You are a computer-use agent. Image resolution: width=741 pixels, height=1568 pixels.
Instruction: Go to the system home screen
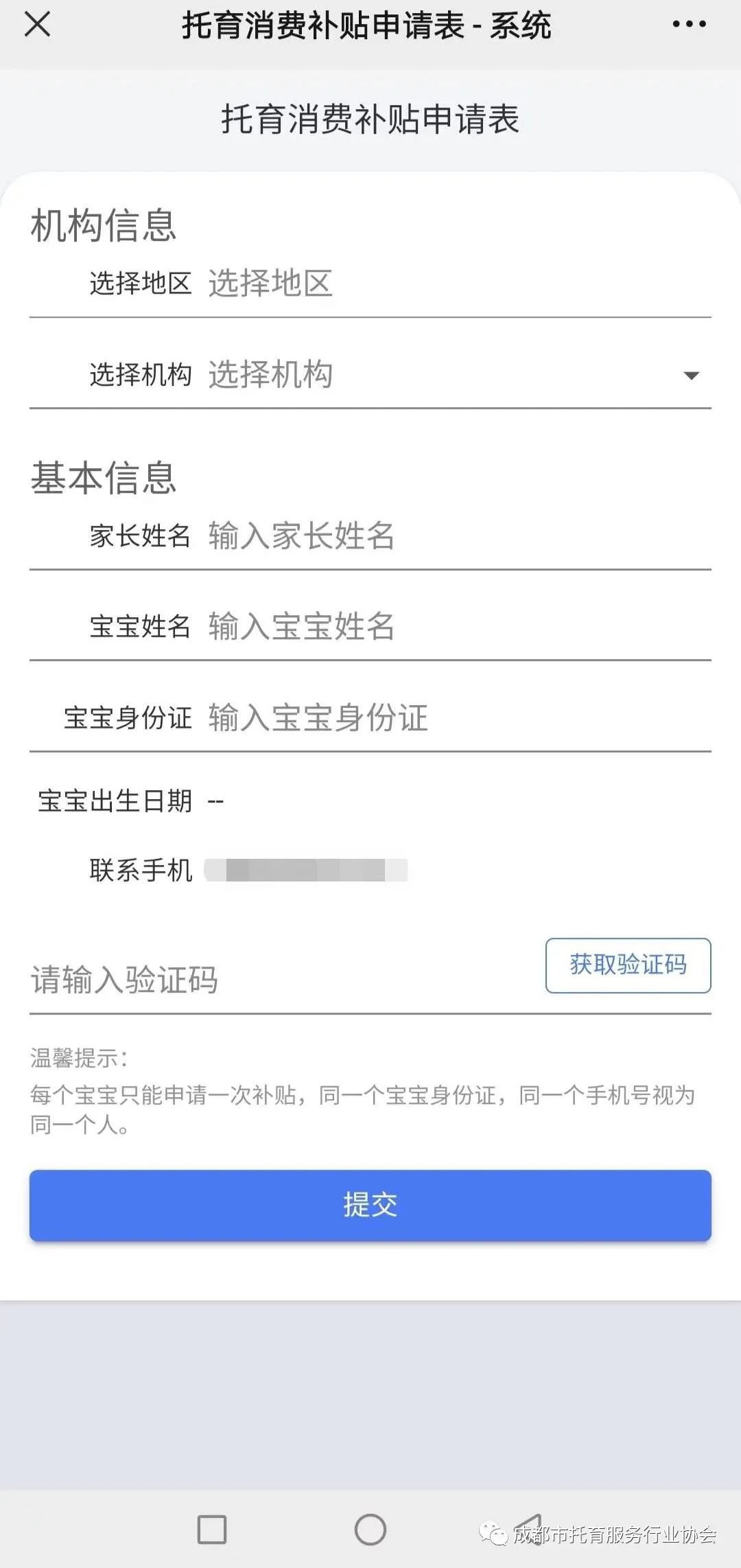tap(370, 1530)
